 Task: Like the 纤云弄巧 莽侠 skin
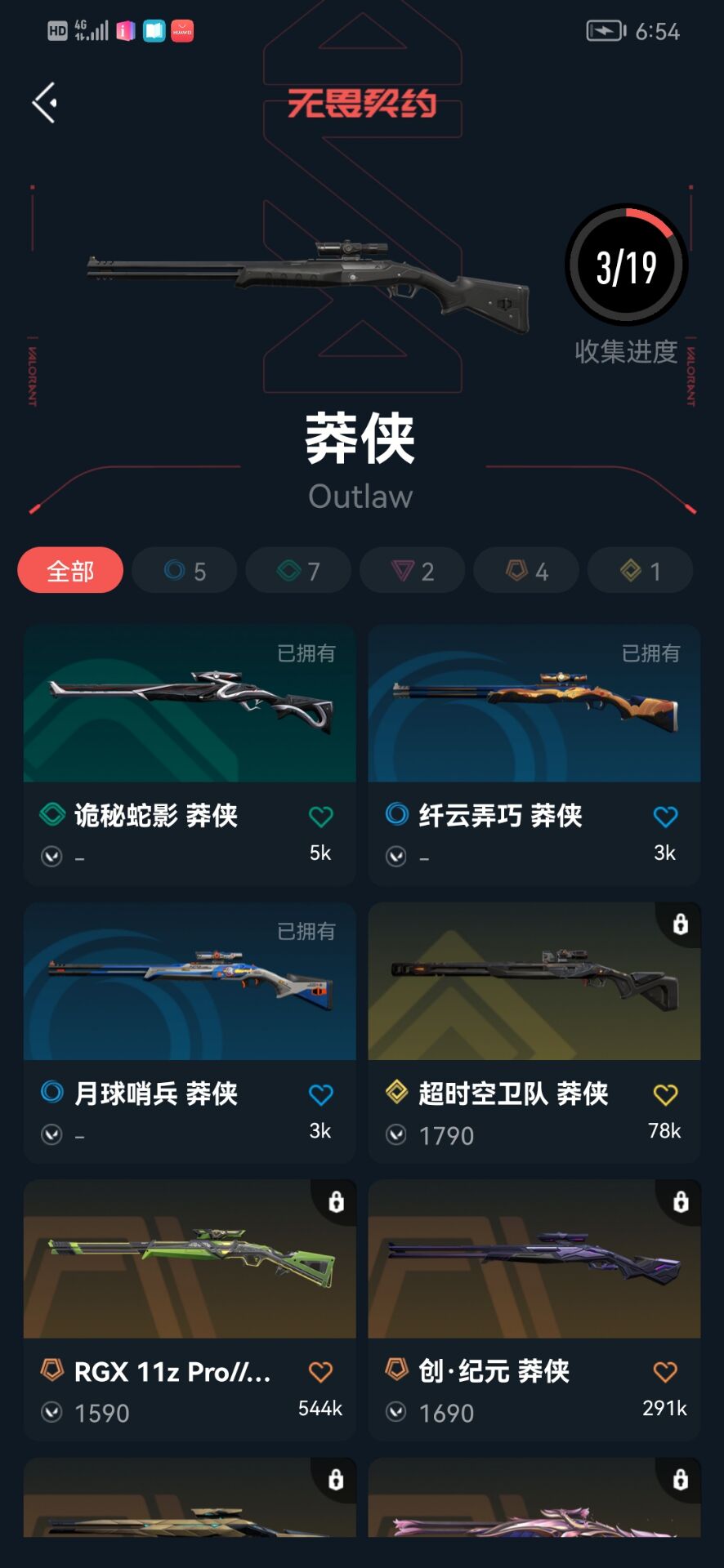pos(665,816)
